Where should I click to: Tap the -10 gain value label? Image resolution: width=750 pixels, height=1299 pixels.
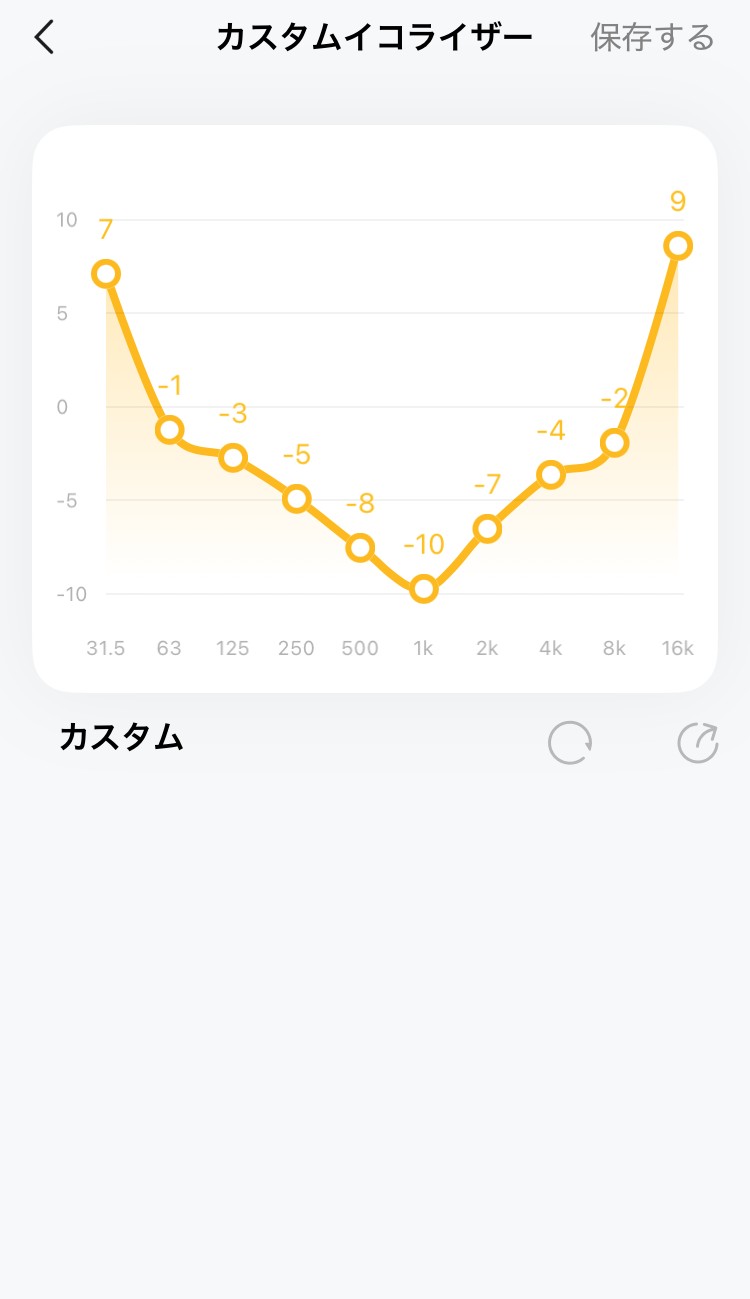(x=426, y=544)
